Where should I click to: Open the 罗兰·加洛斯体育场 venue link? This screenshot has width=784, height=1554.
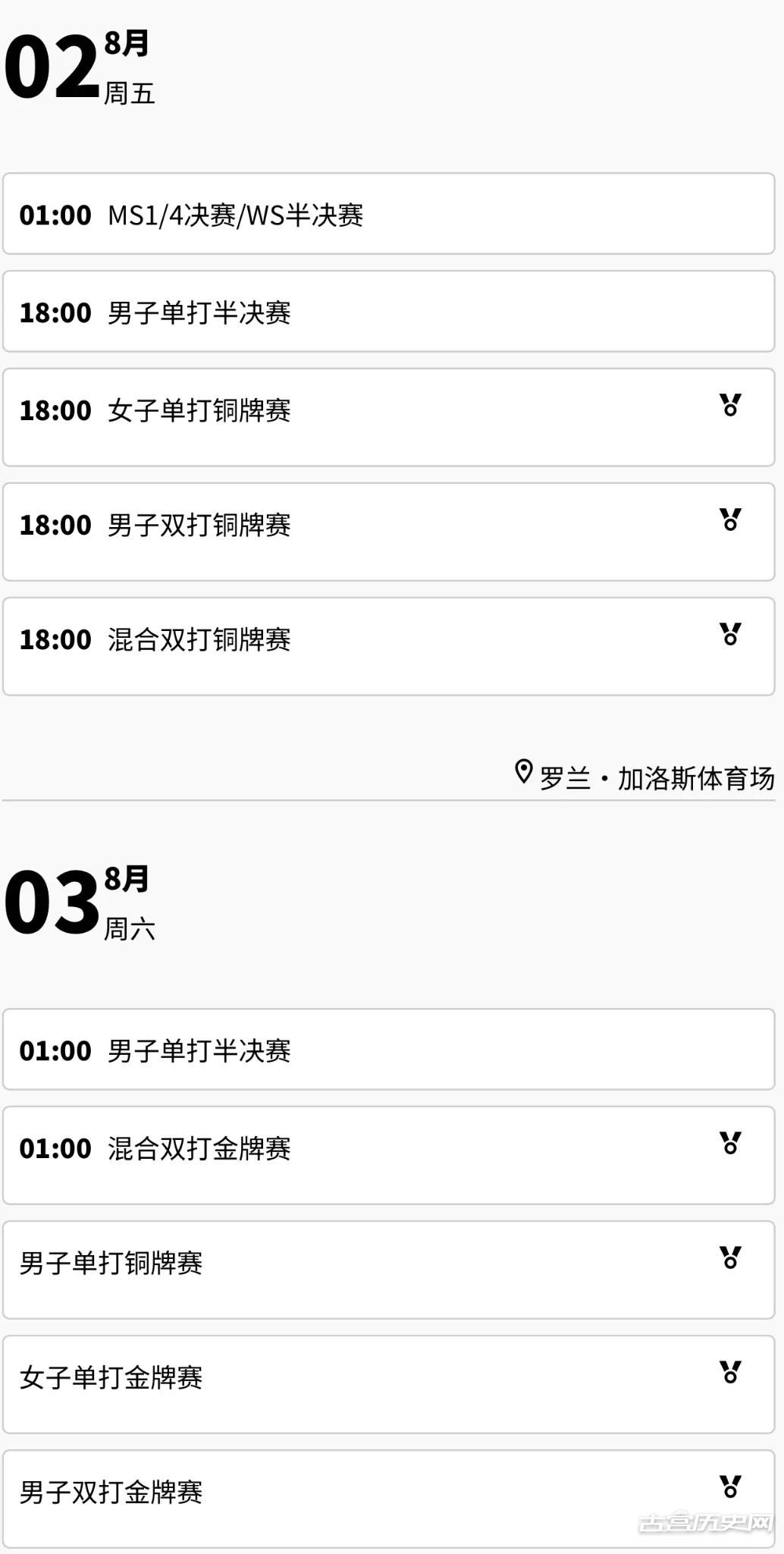tap(644, 777)
